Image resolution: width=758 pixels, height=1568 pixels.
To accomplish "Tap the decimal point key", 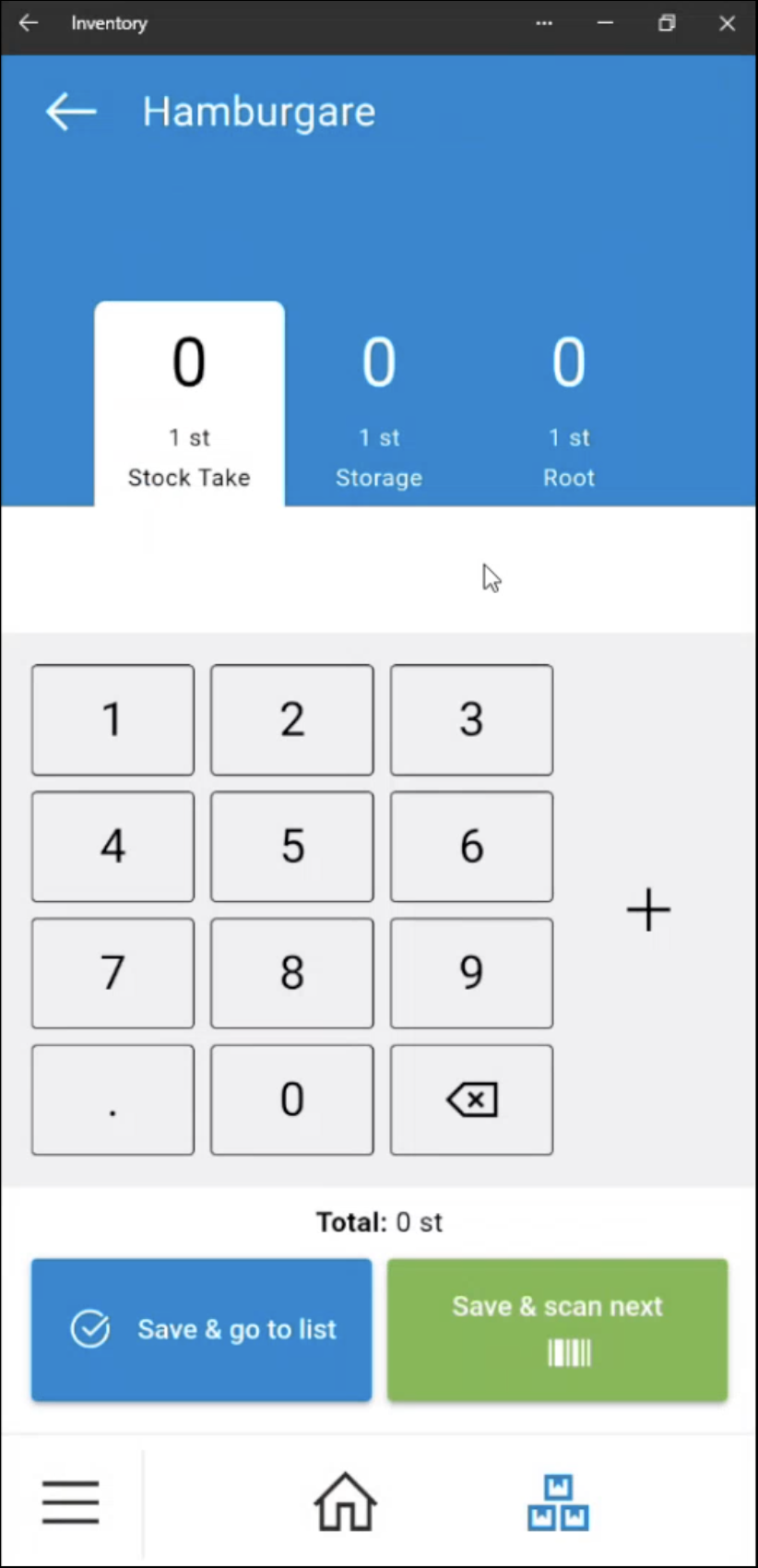I will [x=113, y=1099].
